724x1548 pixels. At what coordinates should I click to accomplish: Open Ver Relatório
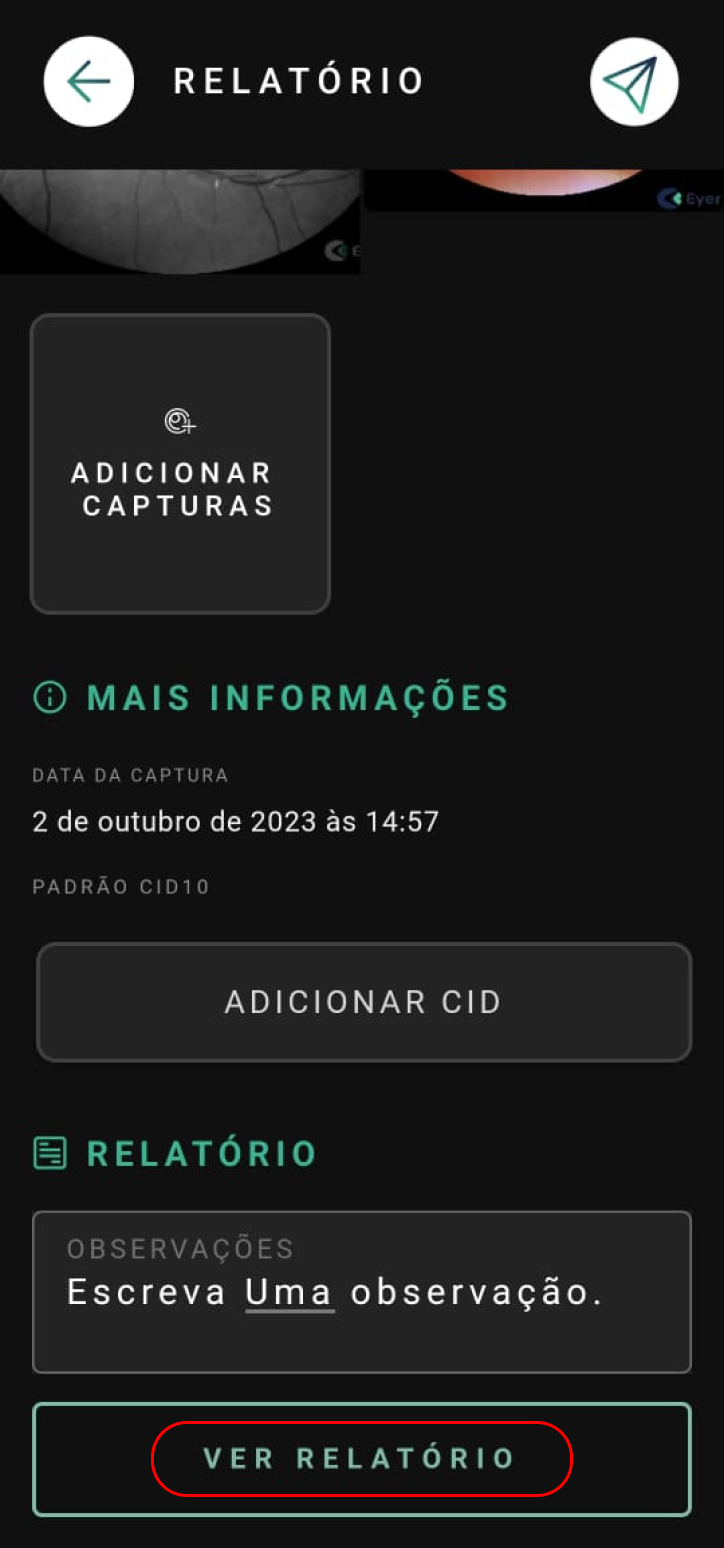click(x=362, y=1459)
